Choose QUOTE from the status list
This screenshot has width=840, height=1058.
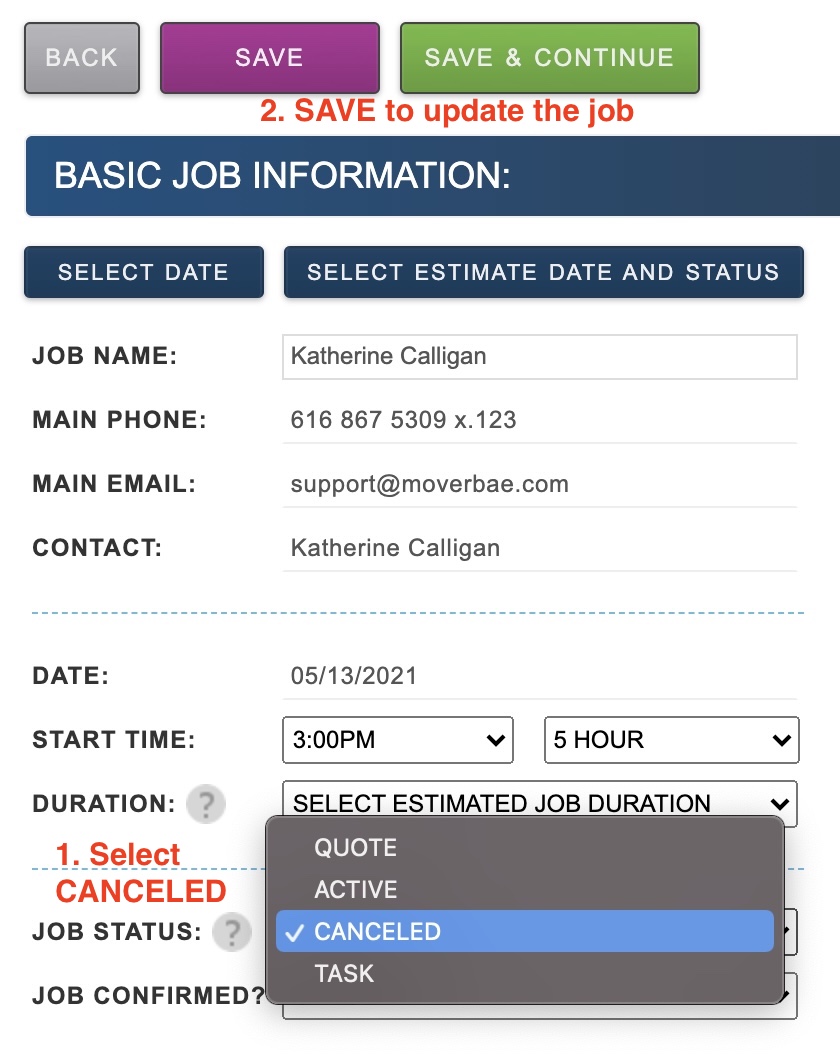355,848
